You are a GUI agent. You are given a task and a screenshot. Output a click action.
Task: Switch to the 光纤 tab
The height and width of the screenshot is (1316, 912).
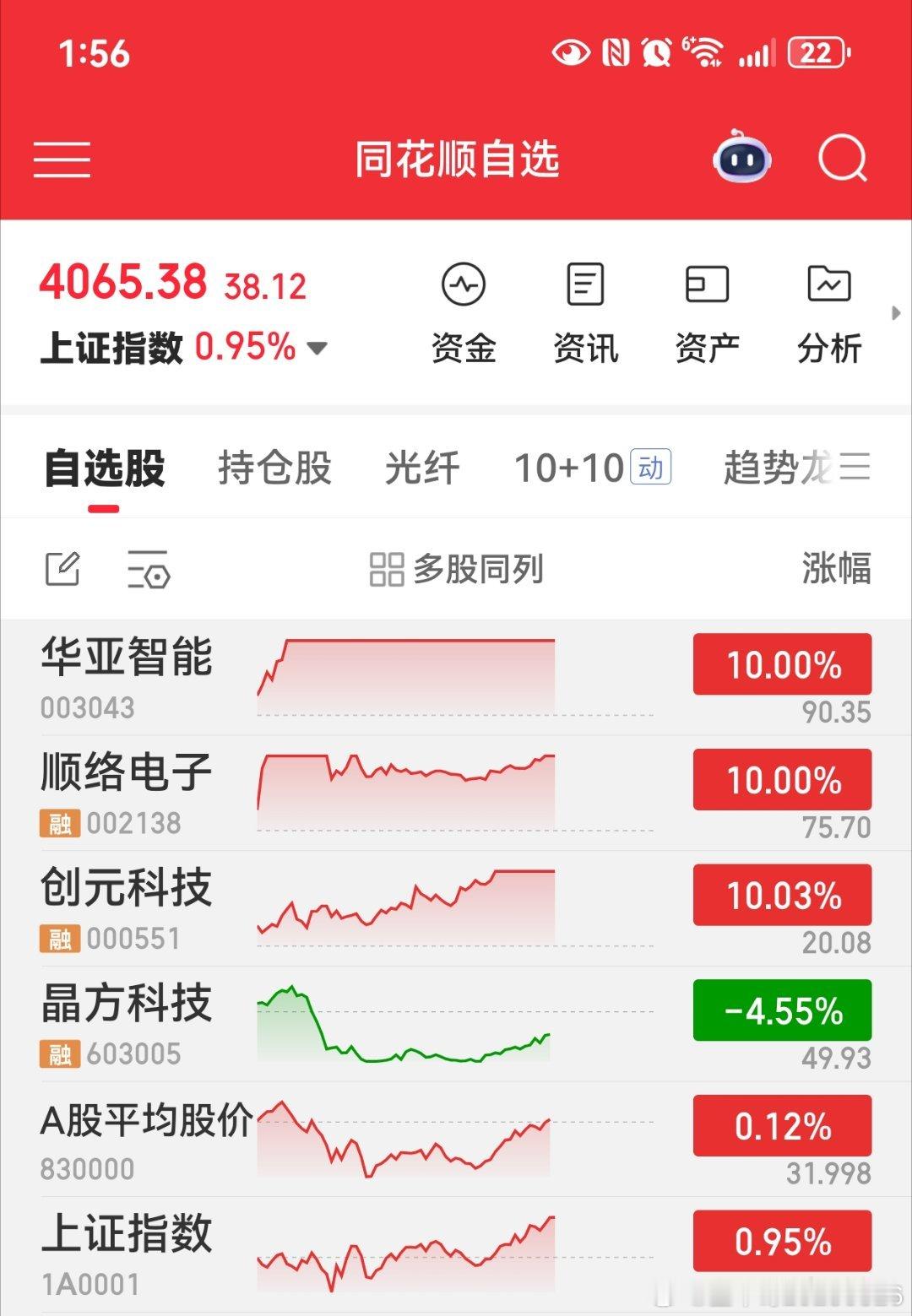pos(422,468)
